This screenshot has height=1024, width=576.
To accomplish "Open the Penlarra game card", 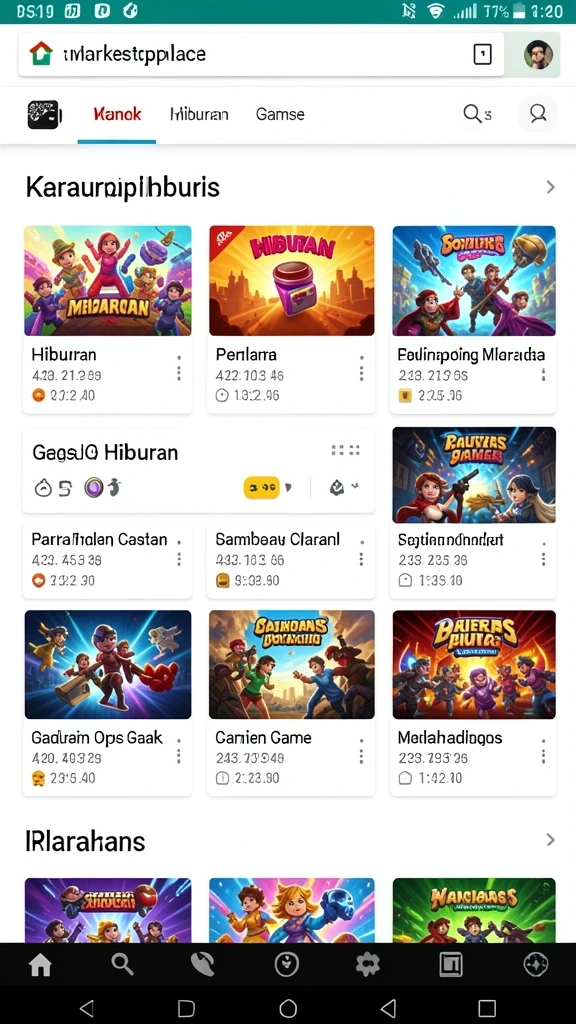I will (291, 319).
